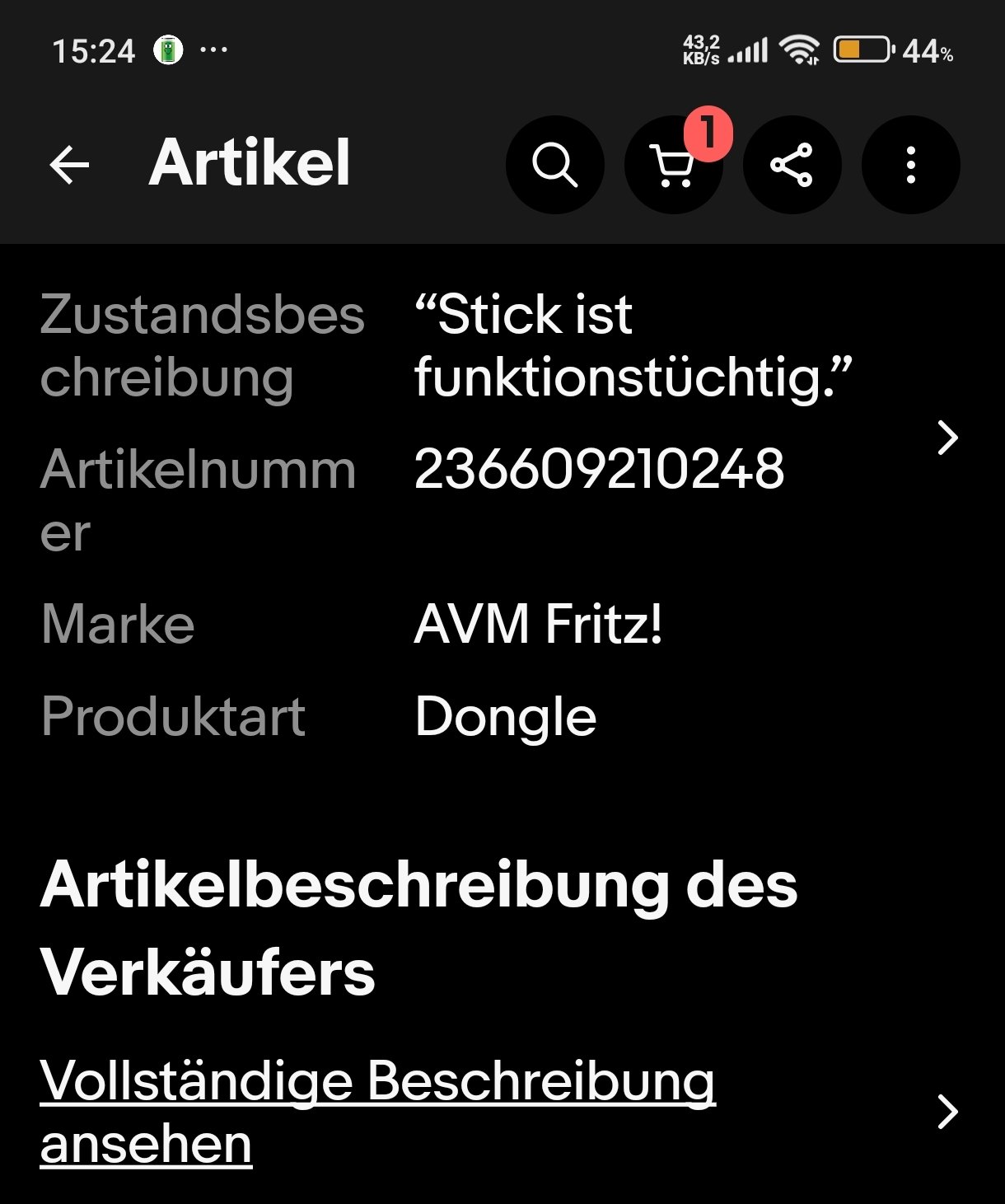Viewport: 1005px width, 1204px height.
Task: Share this article listing
Action: coord(792,165)
